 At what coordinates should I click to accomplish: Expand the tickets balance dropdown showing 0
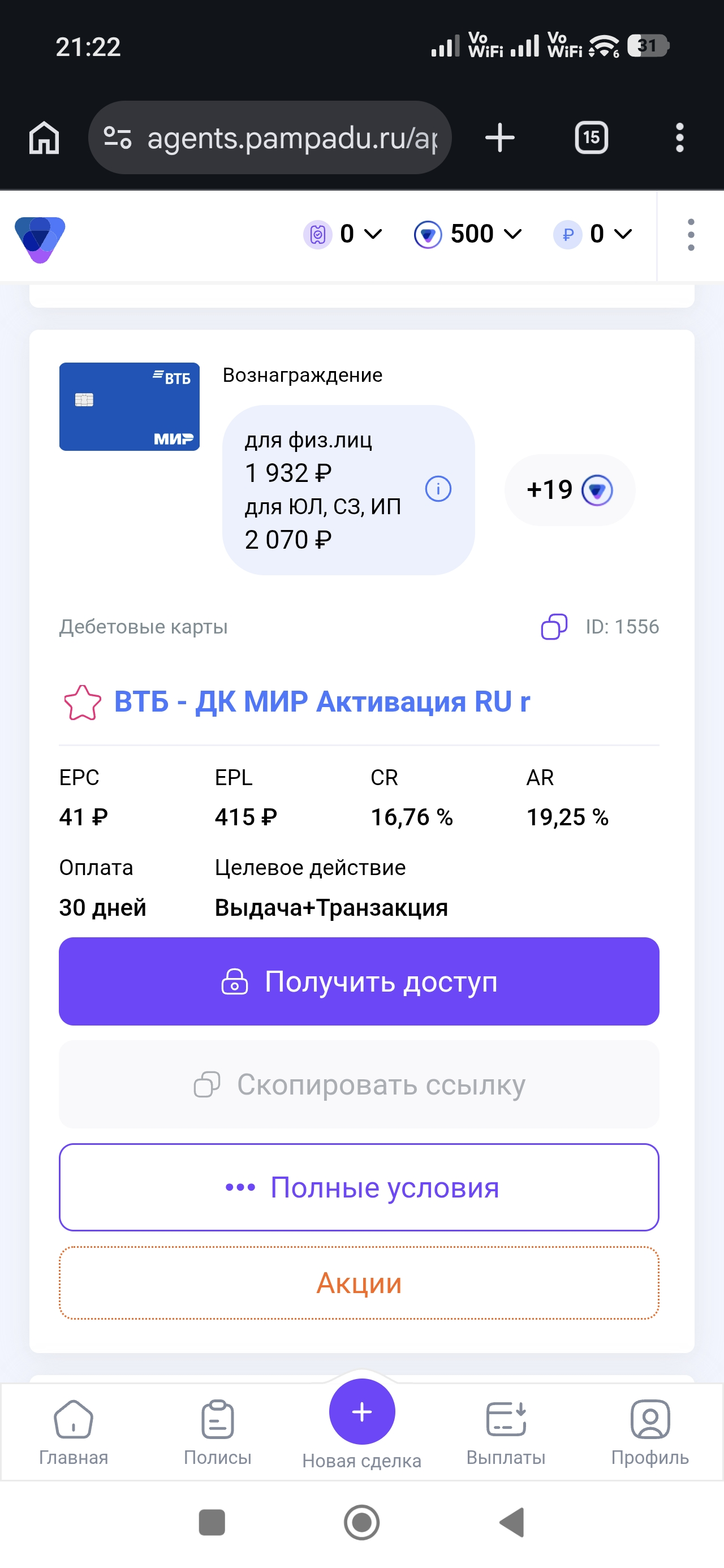click(343, 234)
